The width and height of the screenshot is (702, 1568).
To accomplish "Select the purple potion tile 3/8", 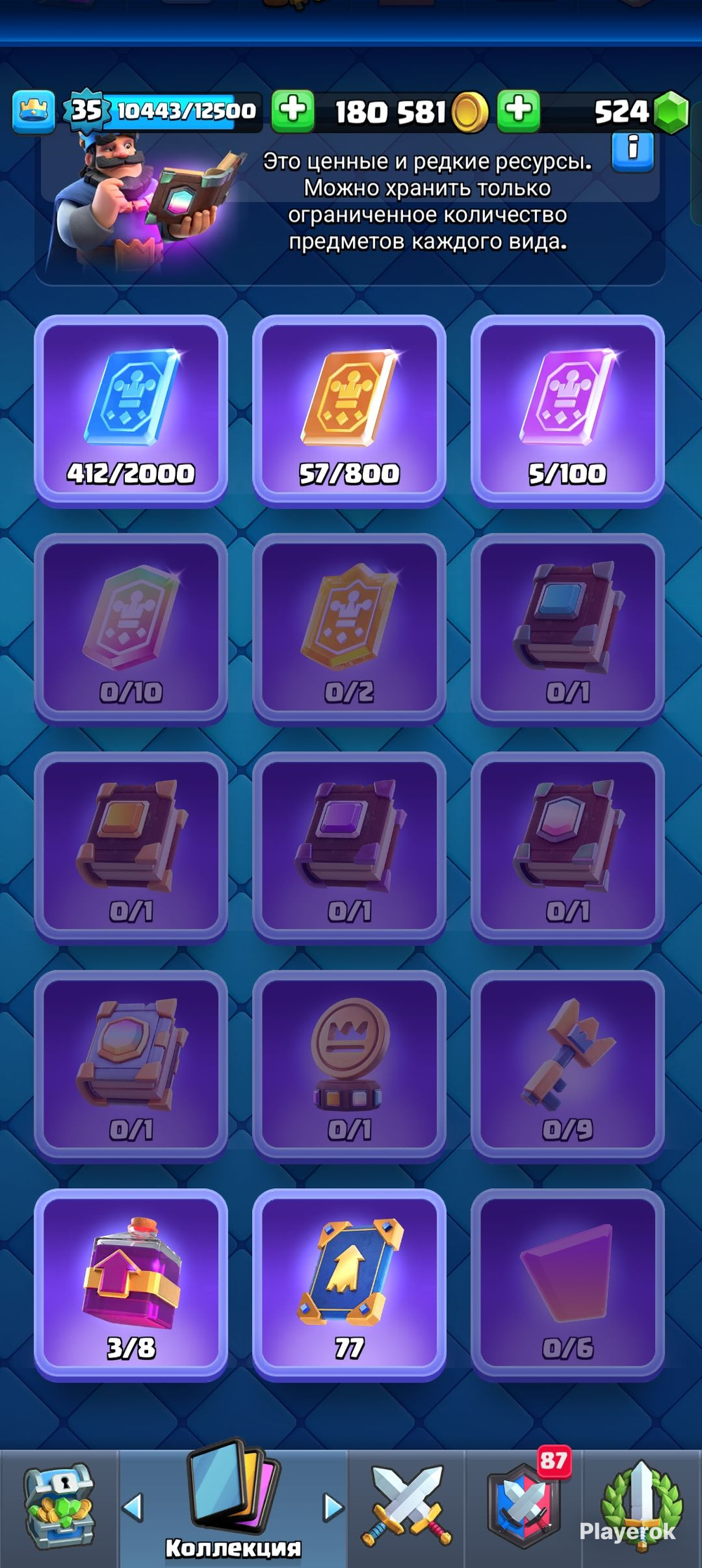I will coord(131,1284).
